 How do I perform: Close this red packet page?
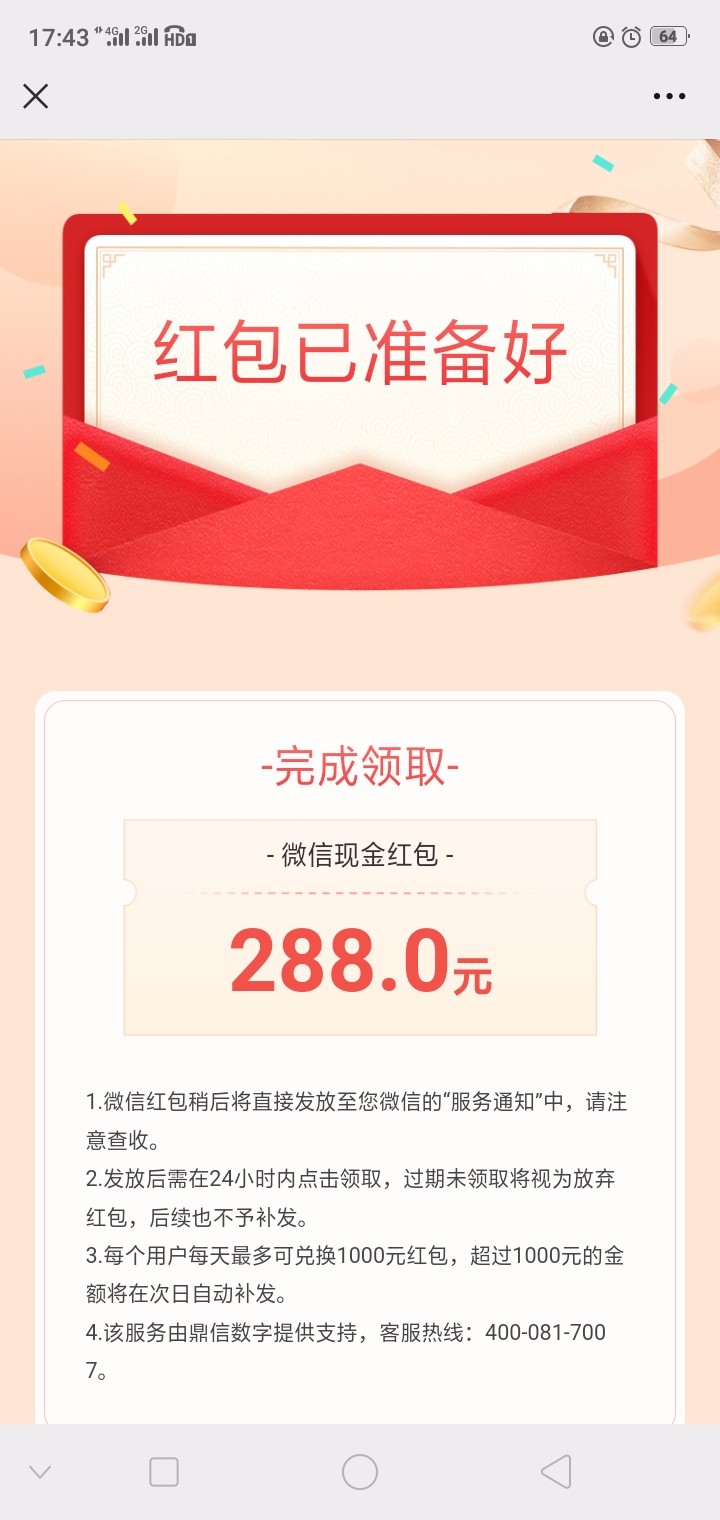coord(36,96)
